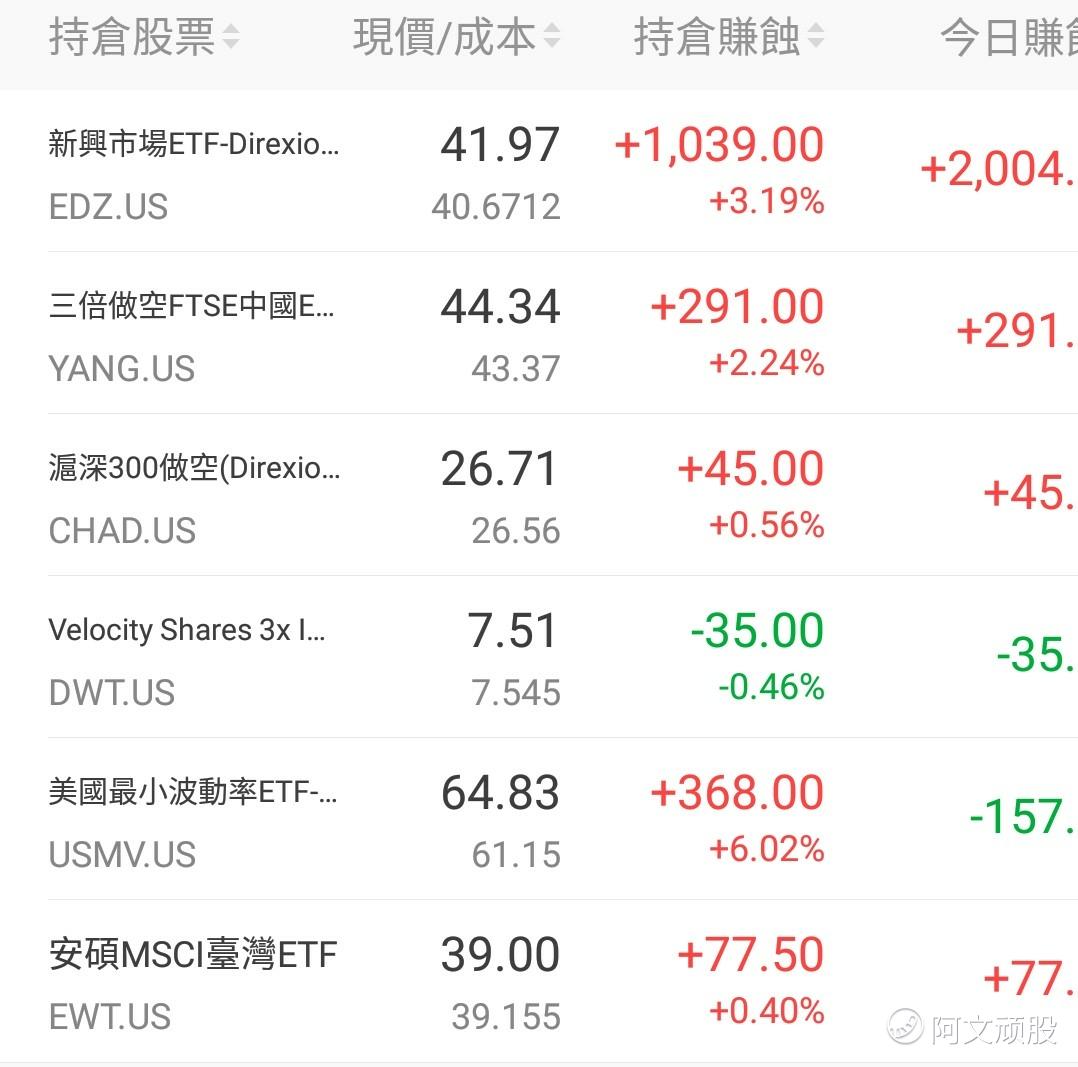This screenshot has height=1067, width=1078.
Task: Sort holdings by 持倉股票 column
Action: tap(144, 37)
